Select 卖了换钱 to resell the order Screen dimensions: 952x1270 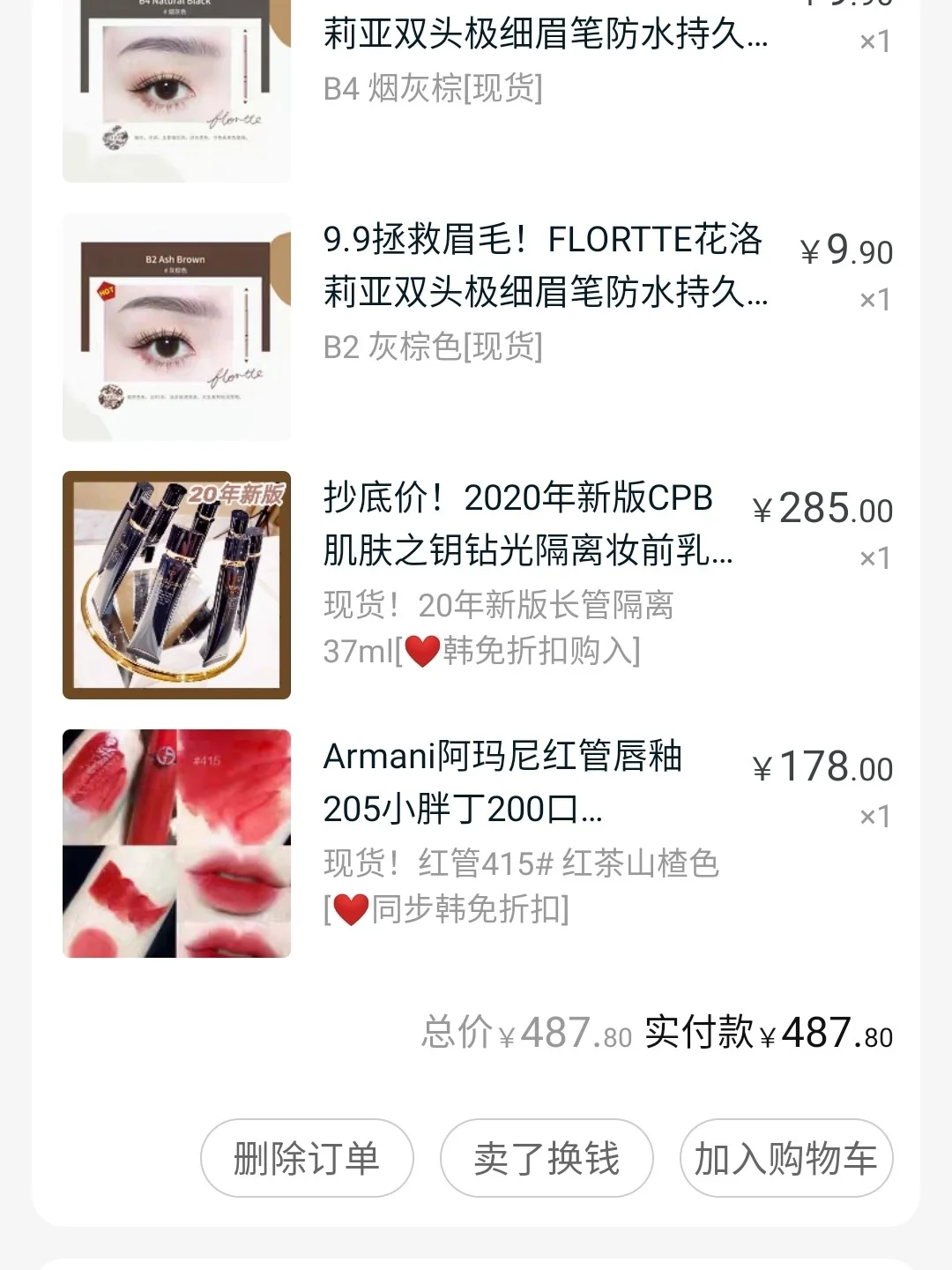(x=547, y=1158)
